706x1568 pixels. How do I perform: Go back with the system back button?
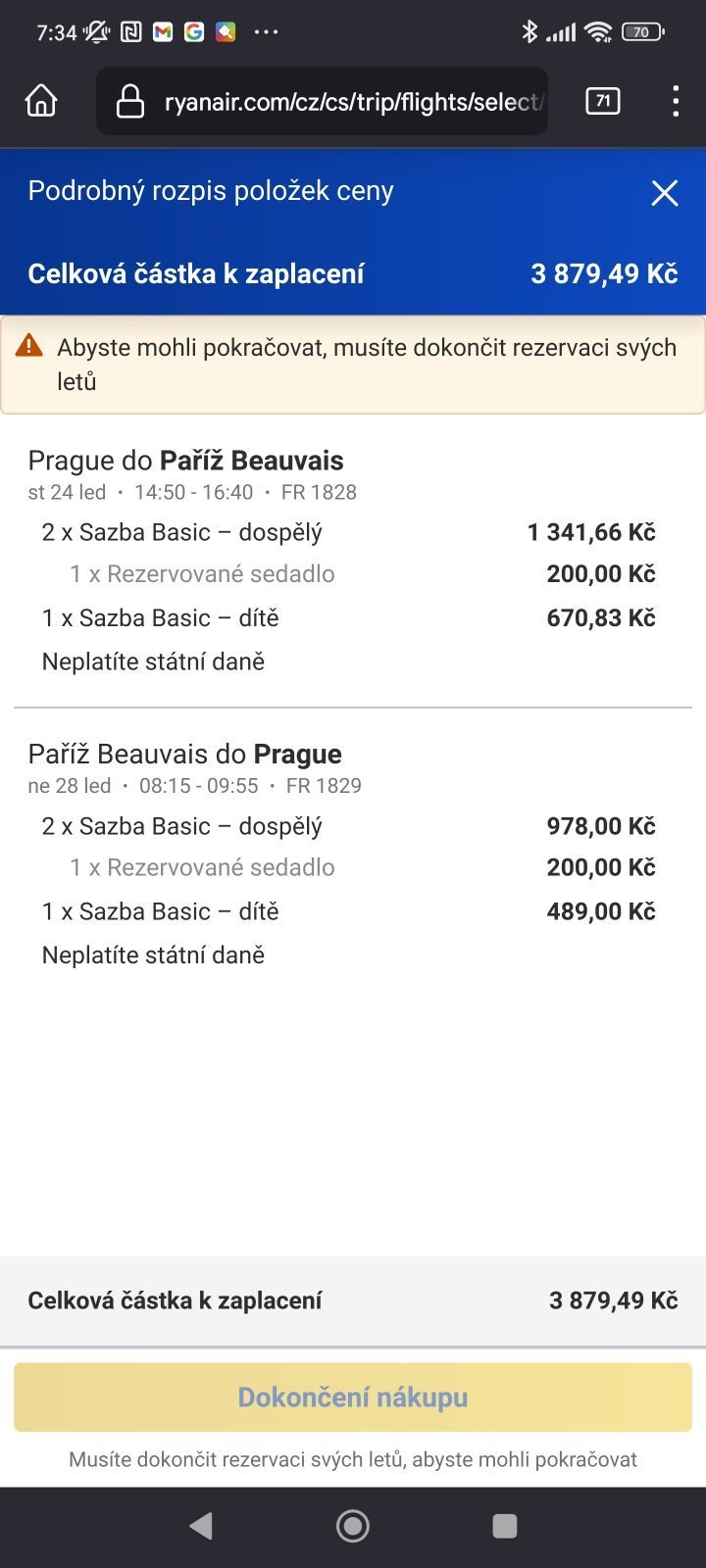[x=201, y=1525]
